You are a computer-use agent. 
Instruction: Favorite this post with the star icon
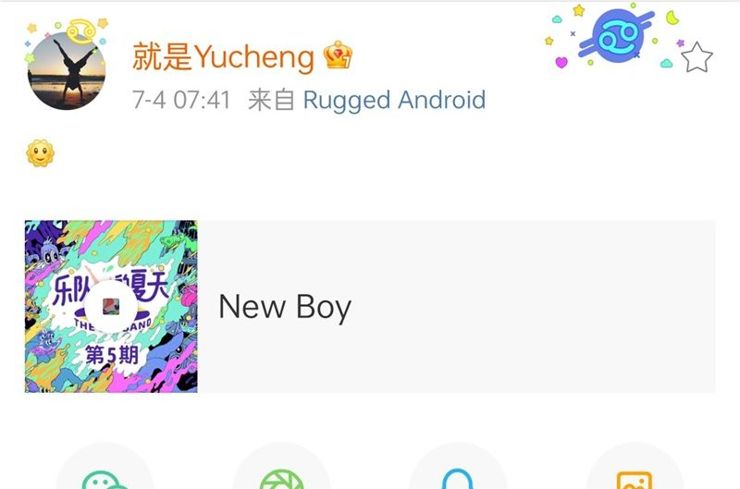pos(696,58)
